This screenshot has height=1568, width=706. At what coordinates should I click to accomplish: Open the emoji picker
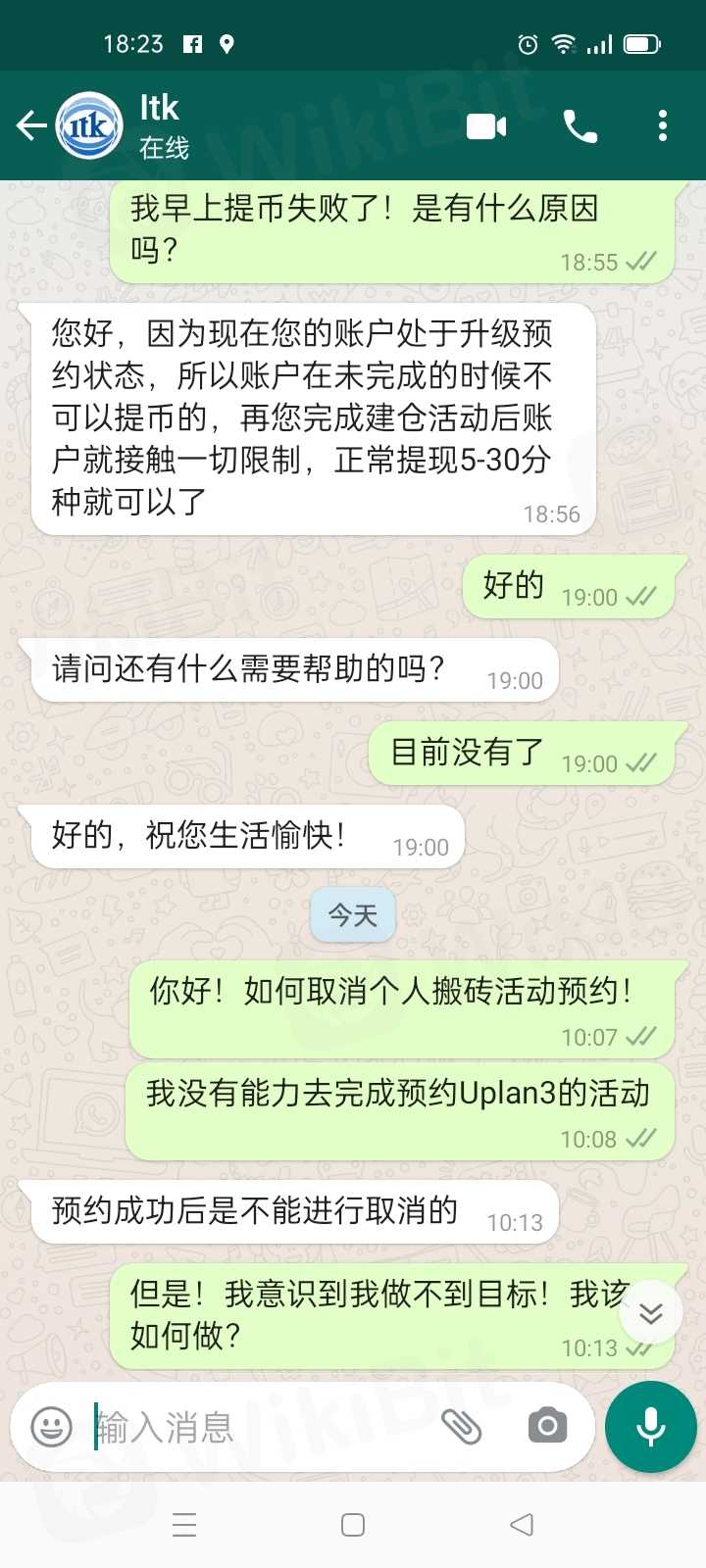coord(52,1426)
